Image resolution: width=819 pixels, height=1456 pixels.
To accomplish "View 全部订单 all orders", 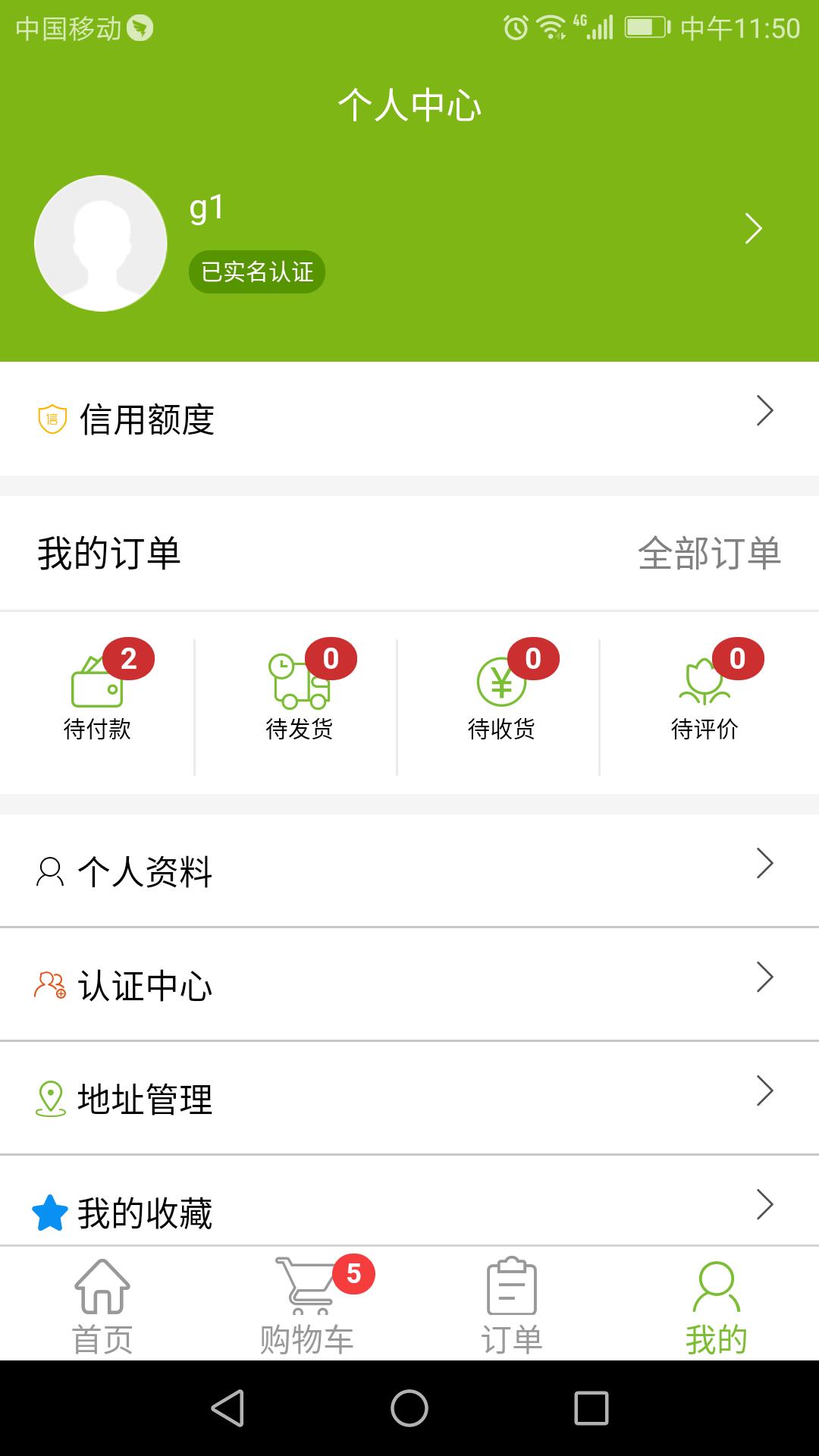I will tap(709, 553).
